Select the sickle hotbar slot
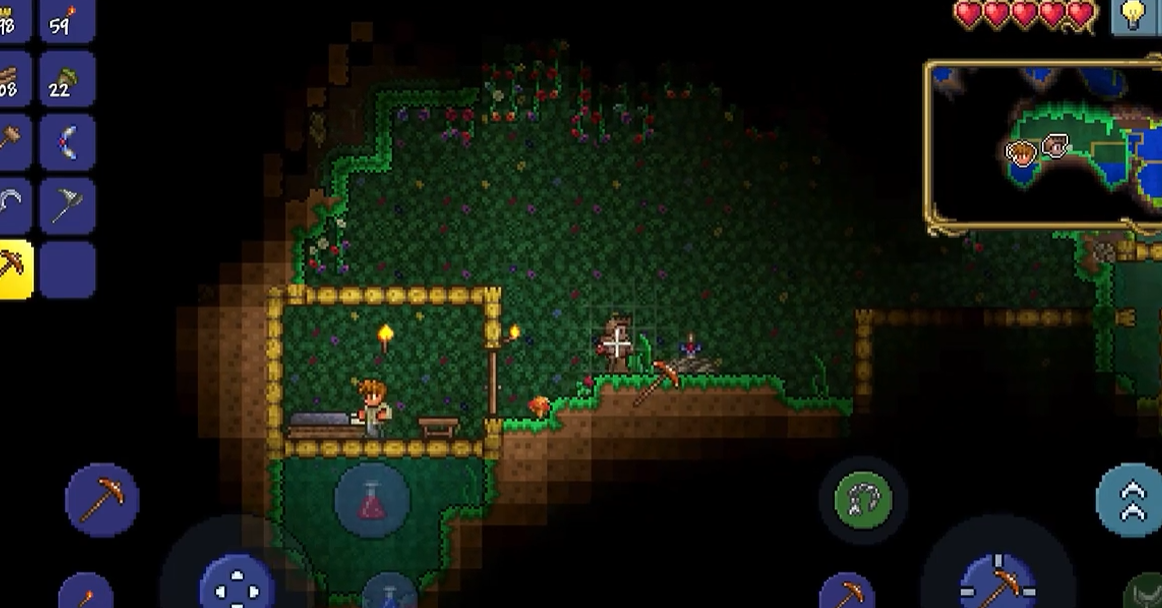Image resolution: width=1162 pixels, height=608 pixels. click(x=12, y=205)
